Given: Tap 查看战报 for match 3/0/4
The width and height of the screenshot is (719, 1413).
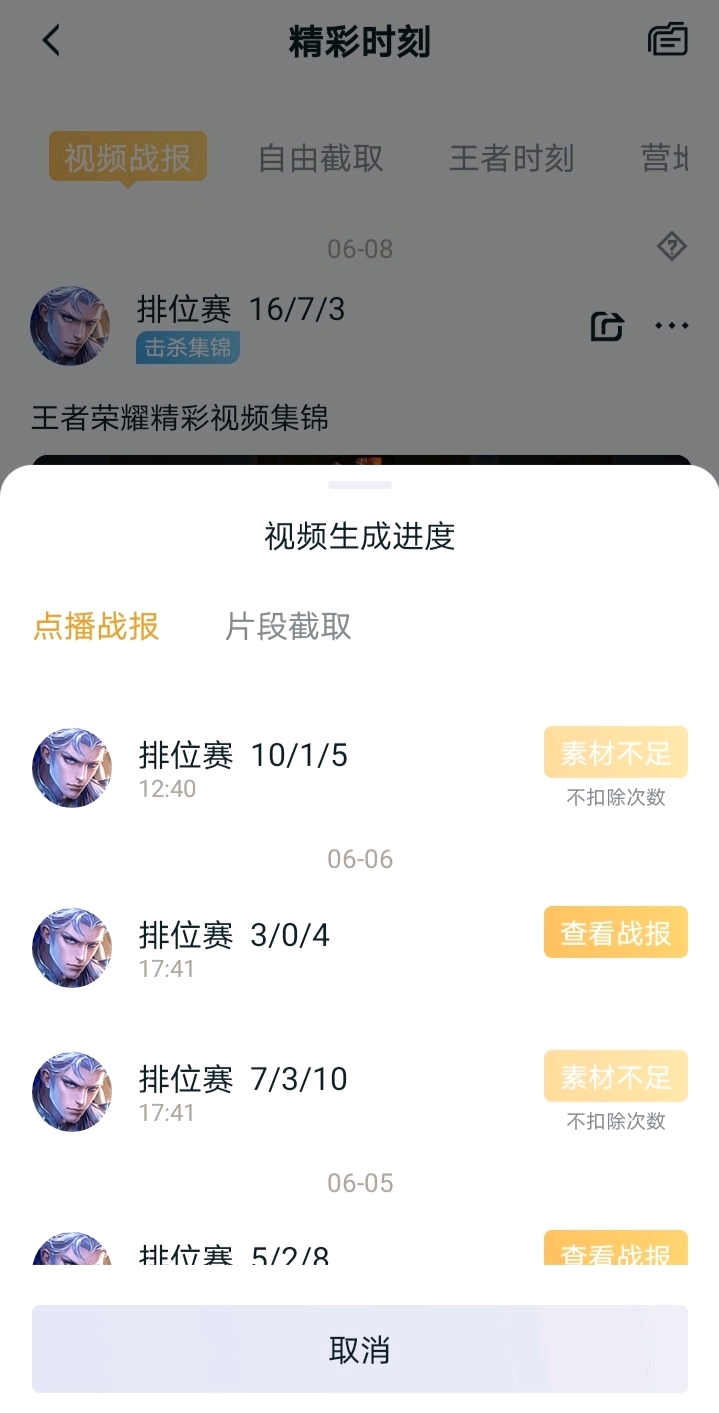Looking at the screenshot, I should [x=615, y=932].
